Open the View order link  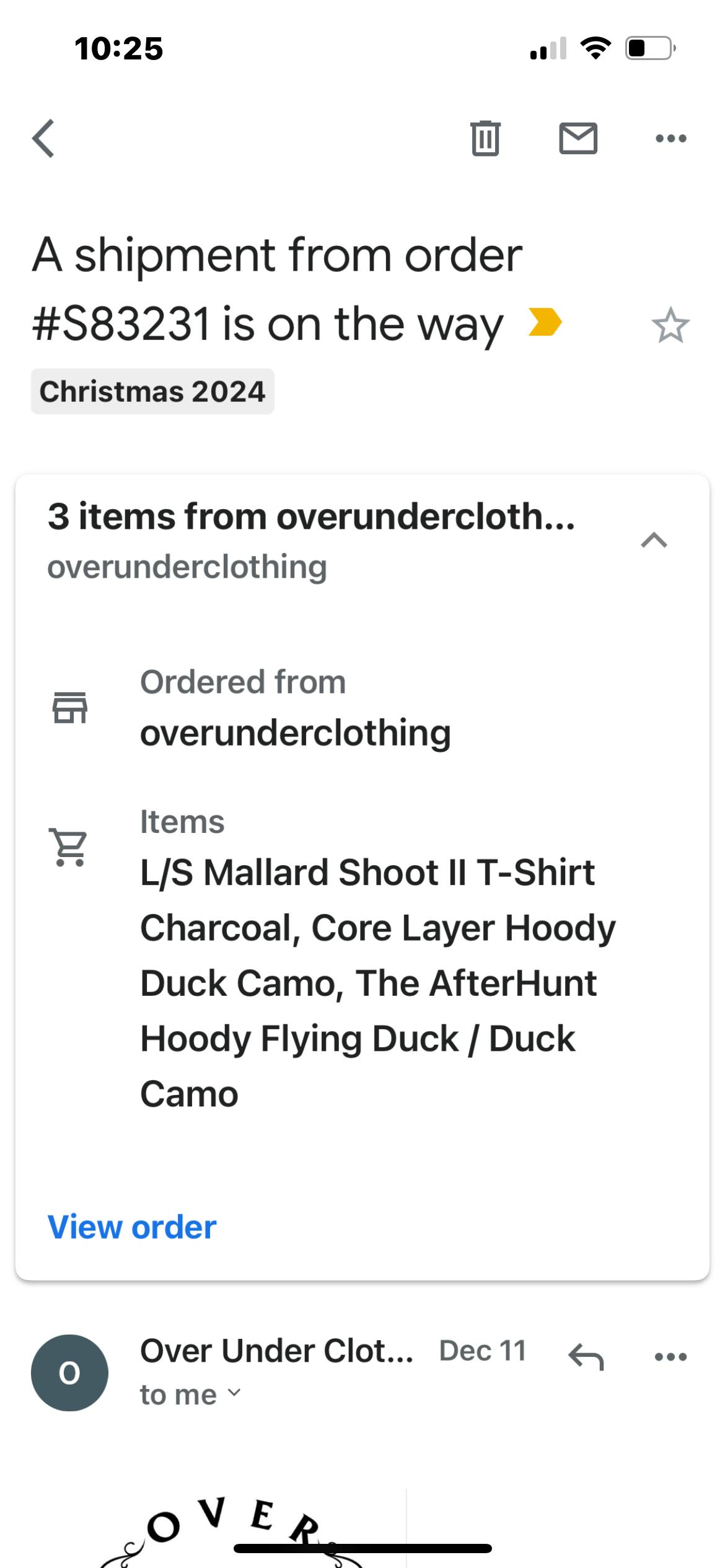(x=132, y=1226)
